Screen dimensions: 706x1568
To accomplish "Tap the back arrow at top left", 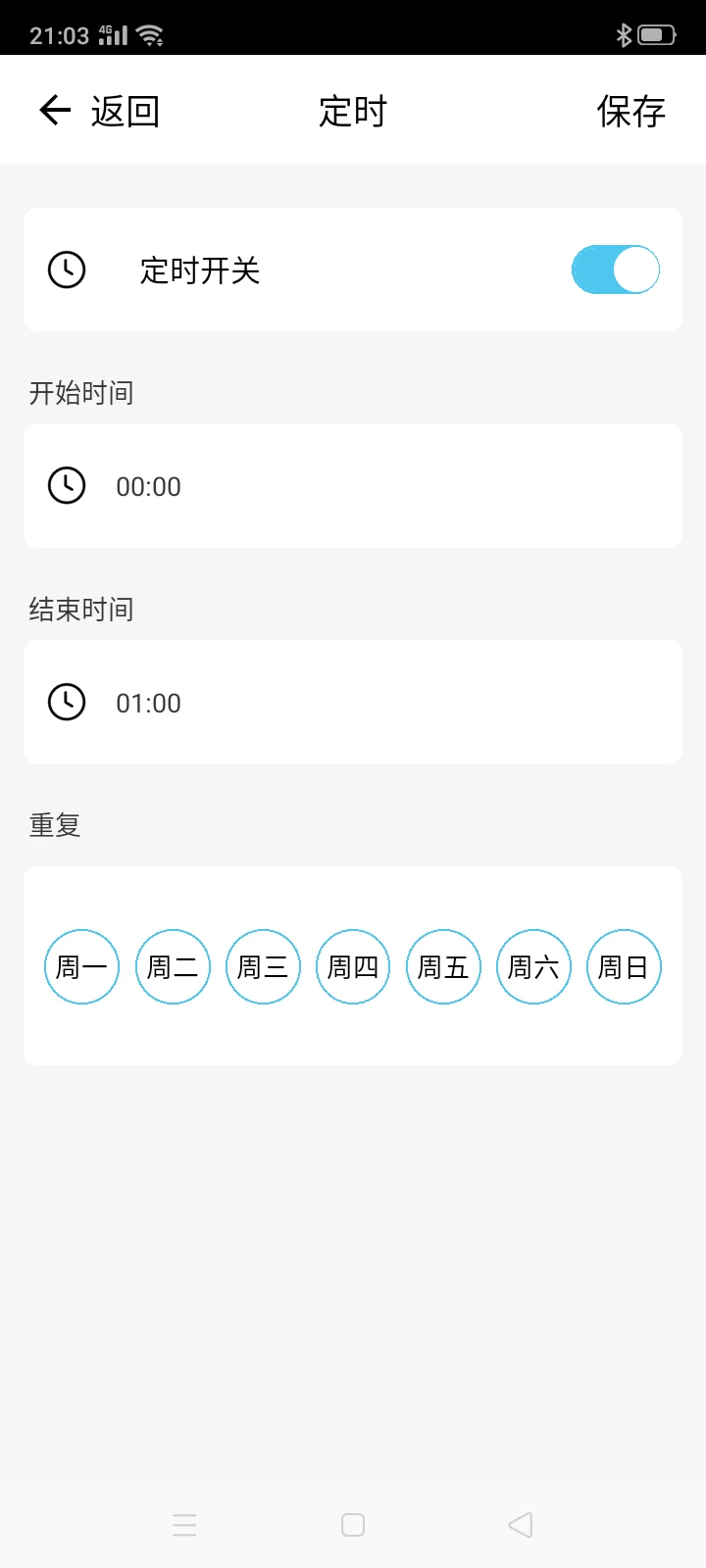I will [x=54, y=110].
